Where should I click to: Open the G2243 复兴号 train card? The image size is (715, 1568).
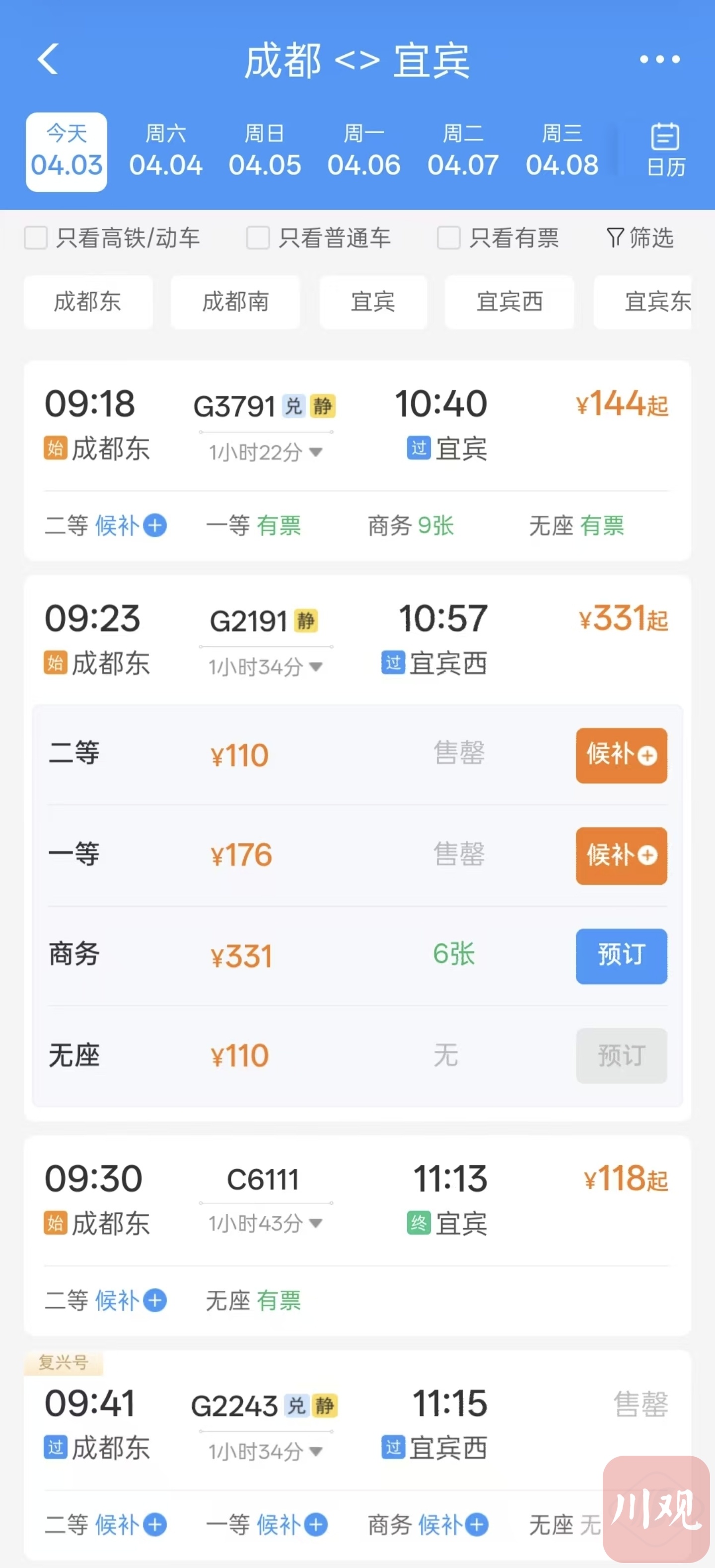[357, 1424]
